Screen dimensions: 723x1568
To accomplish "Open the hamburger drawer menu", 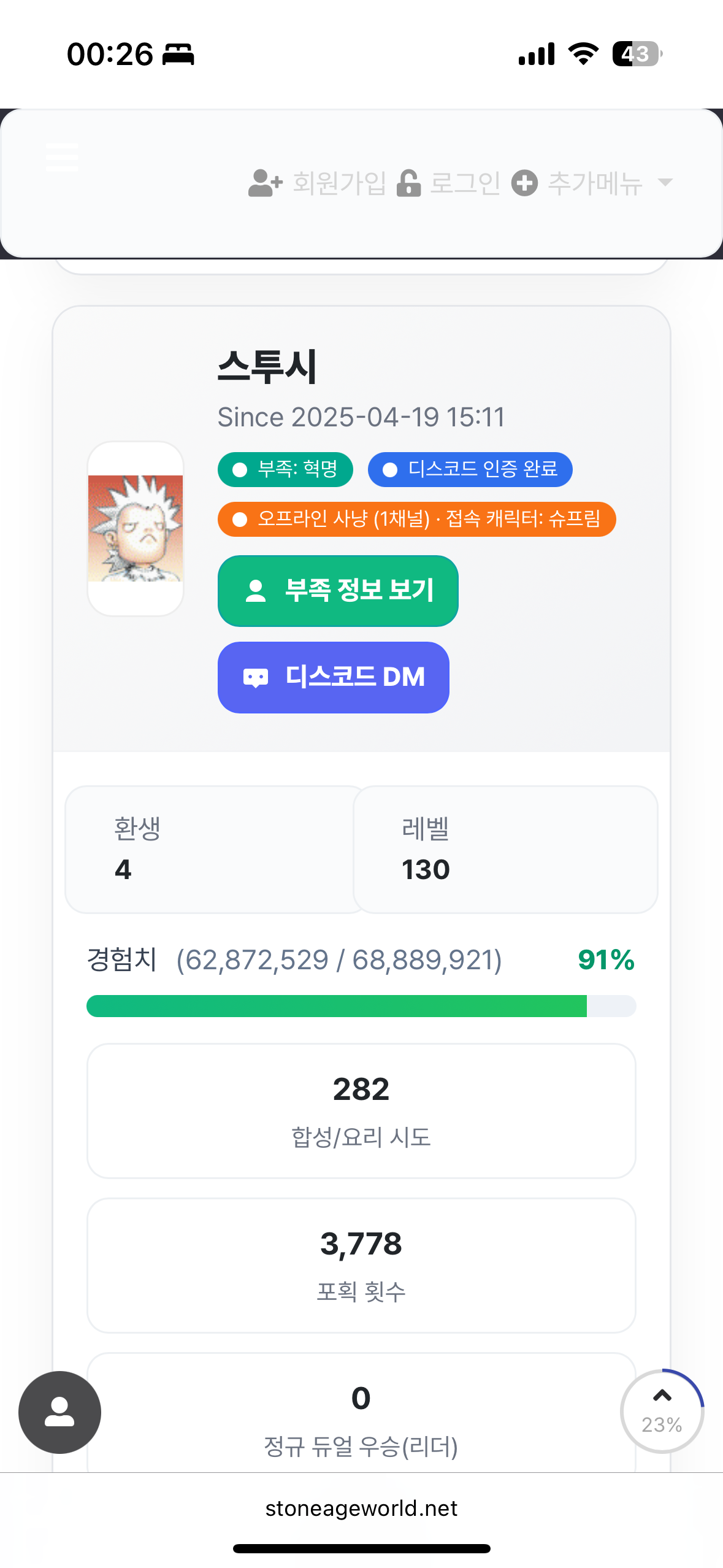I will (62, 156).
